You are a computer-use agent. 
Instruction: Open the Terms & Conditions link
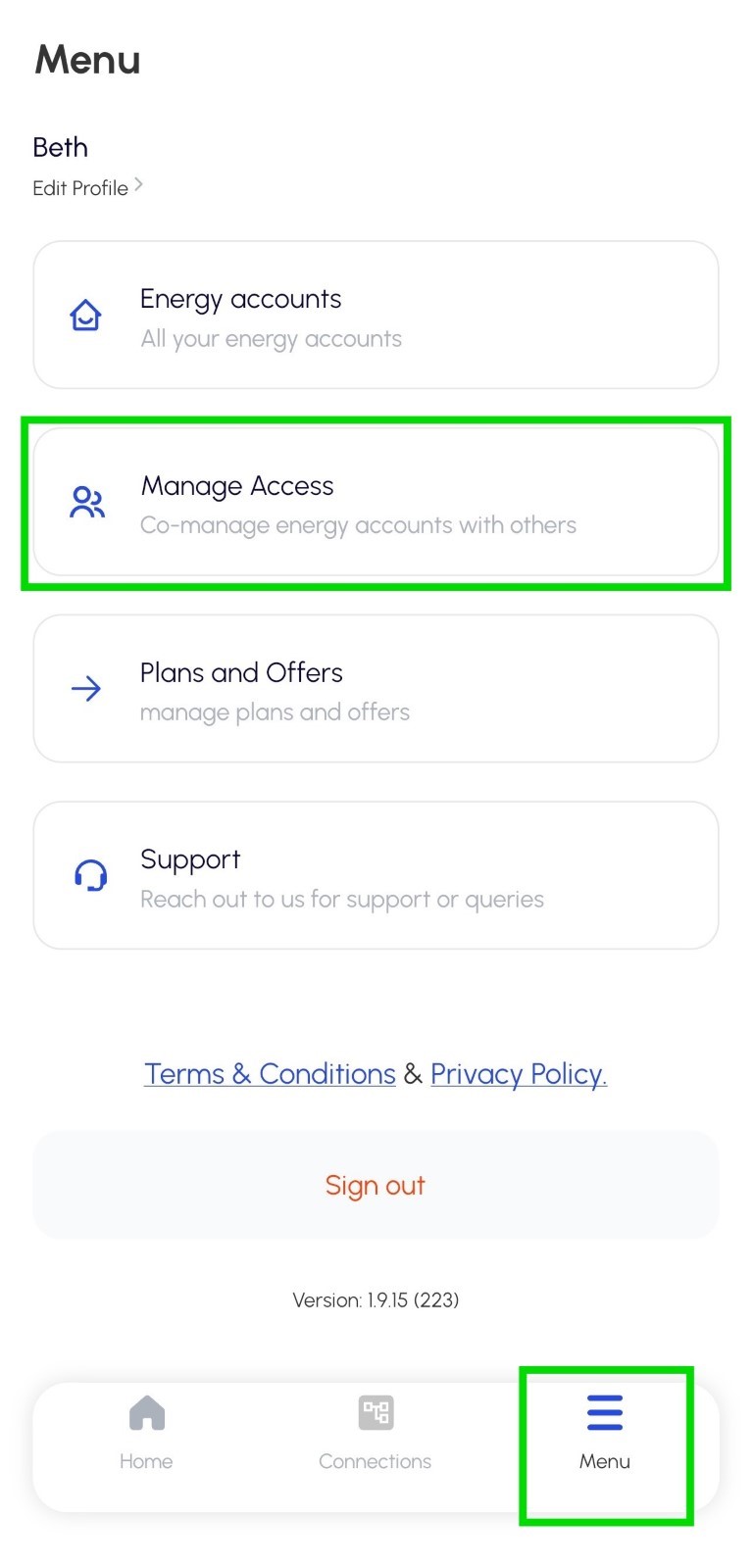click(x=270, y=1074)
